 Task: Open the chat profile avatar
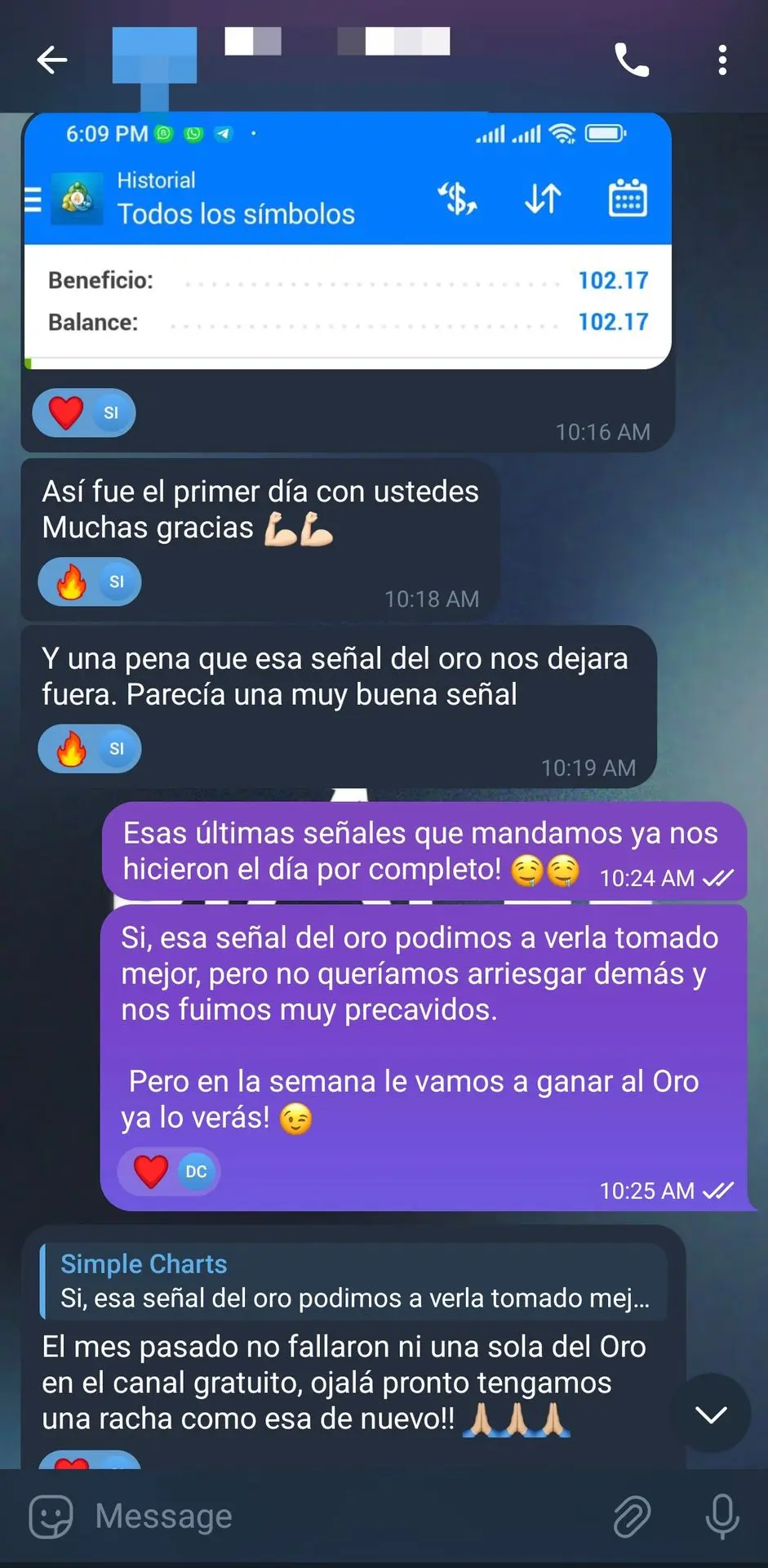click(x=155, y=60)
